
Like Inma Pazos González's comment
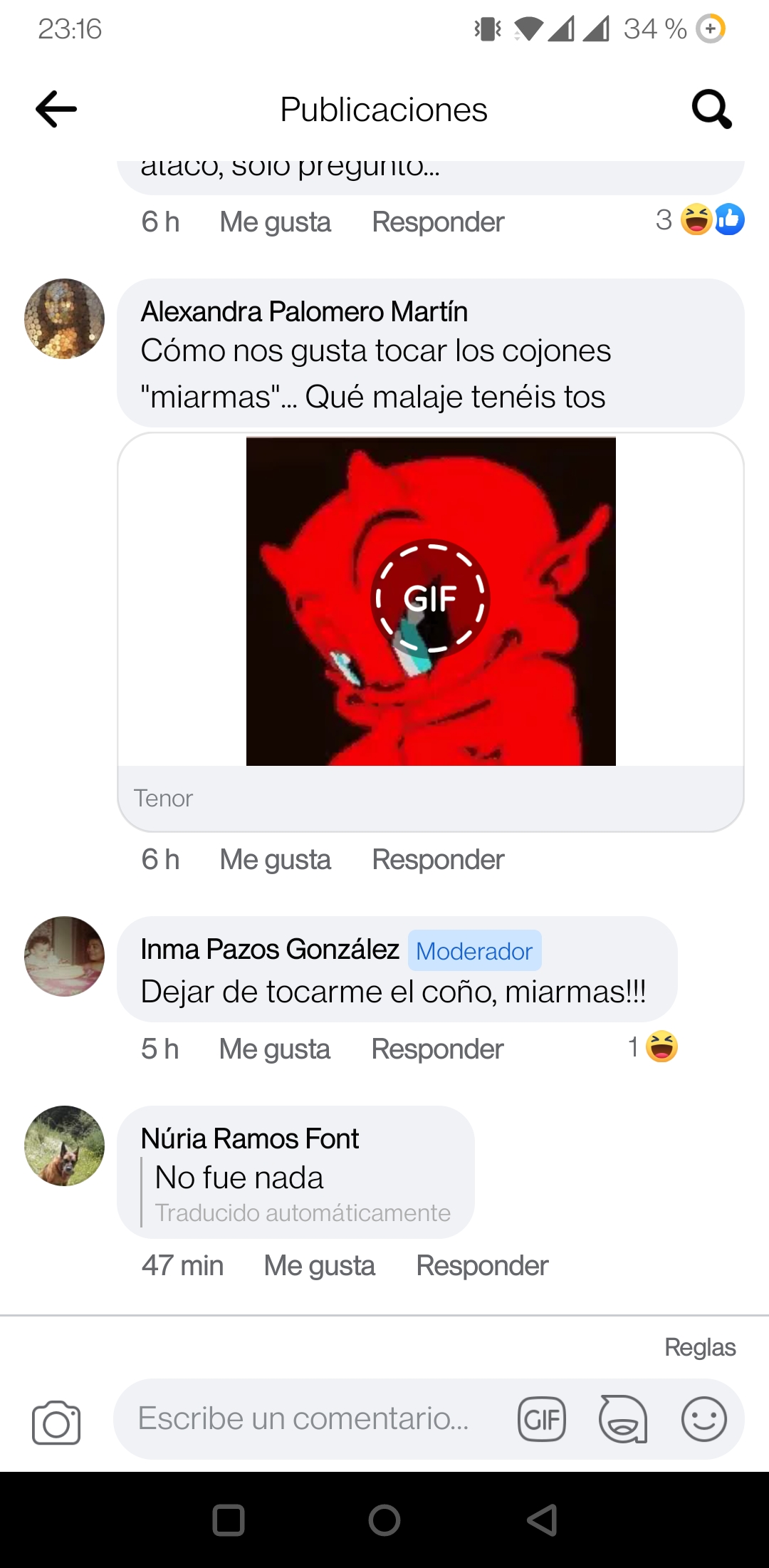(274, 1049)
